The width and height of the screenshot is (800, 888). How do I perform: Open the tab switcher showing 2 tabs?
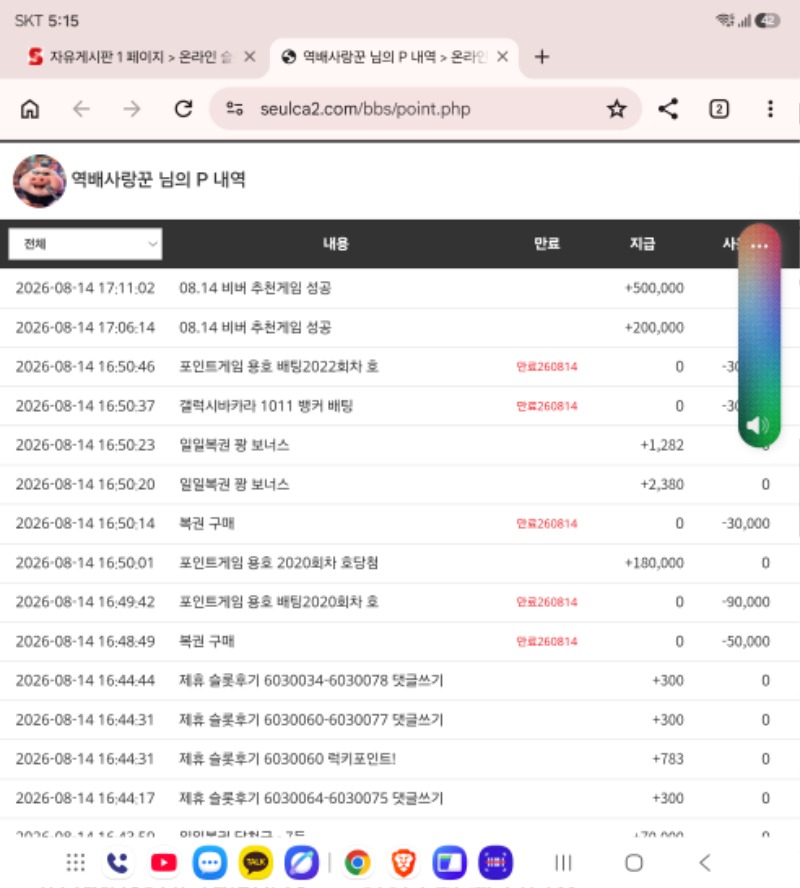coord(719,109)
